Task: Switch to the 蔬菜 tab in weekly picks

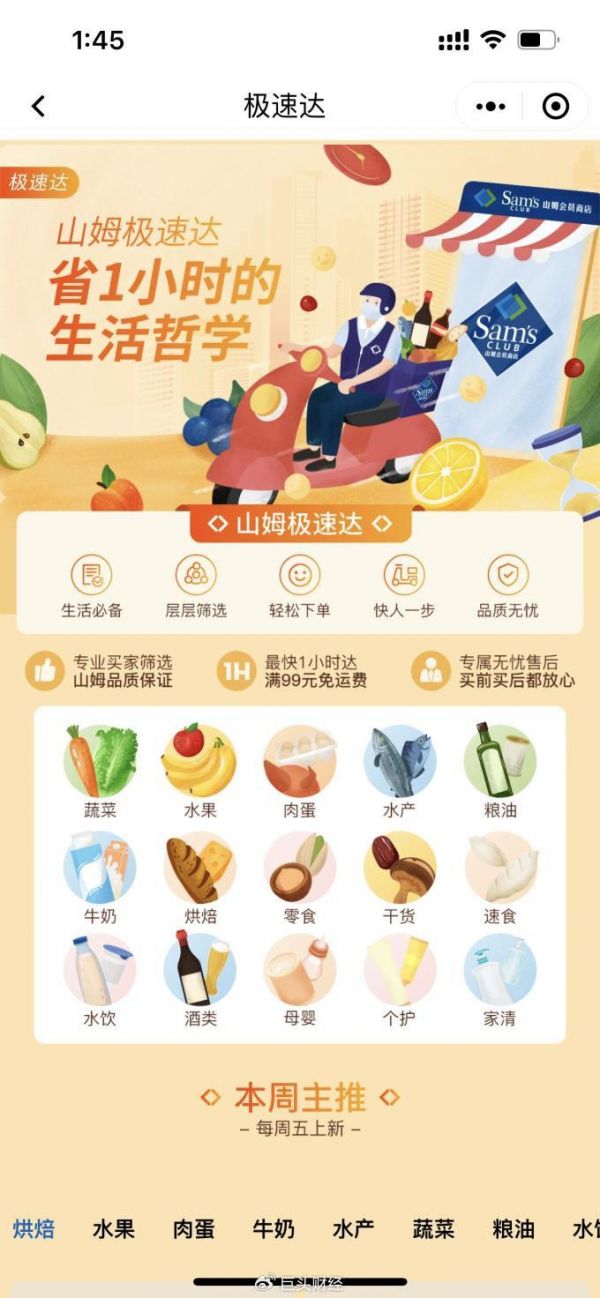Action: tap(433, 1229)
